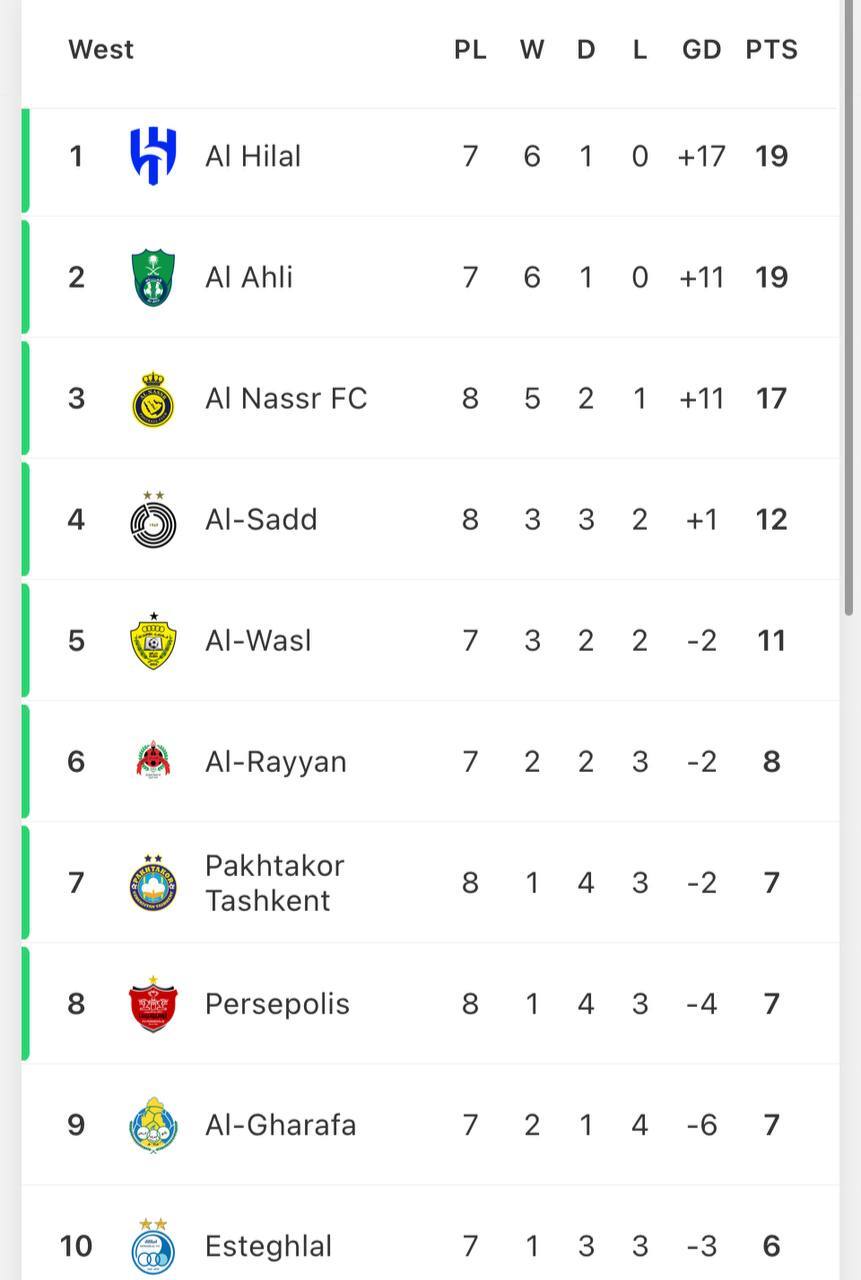Click the W column header
Viewport: 861px width, 1280px height.
pos(532,49)
